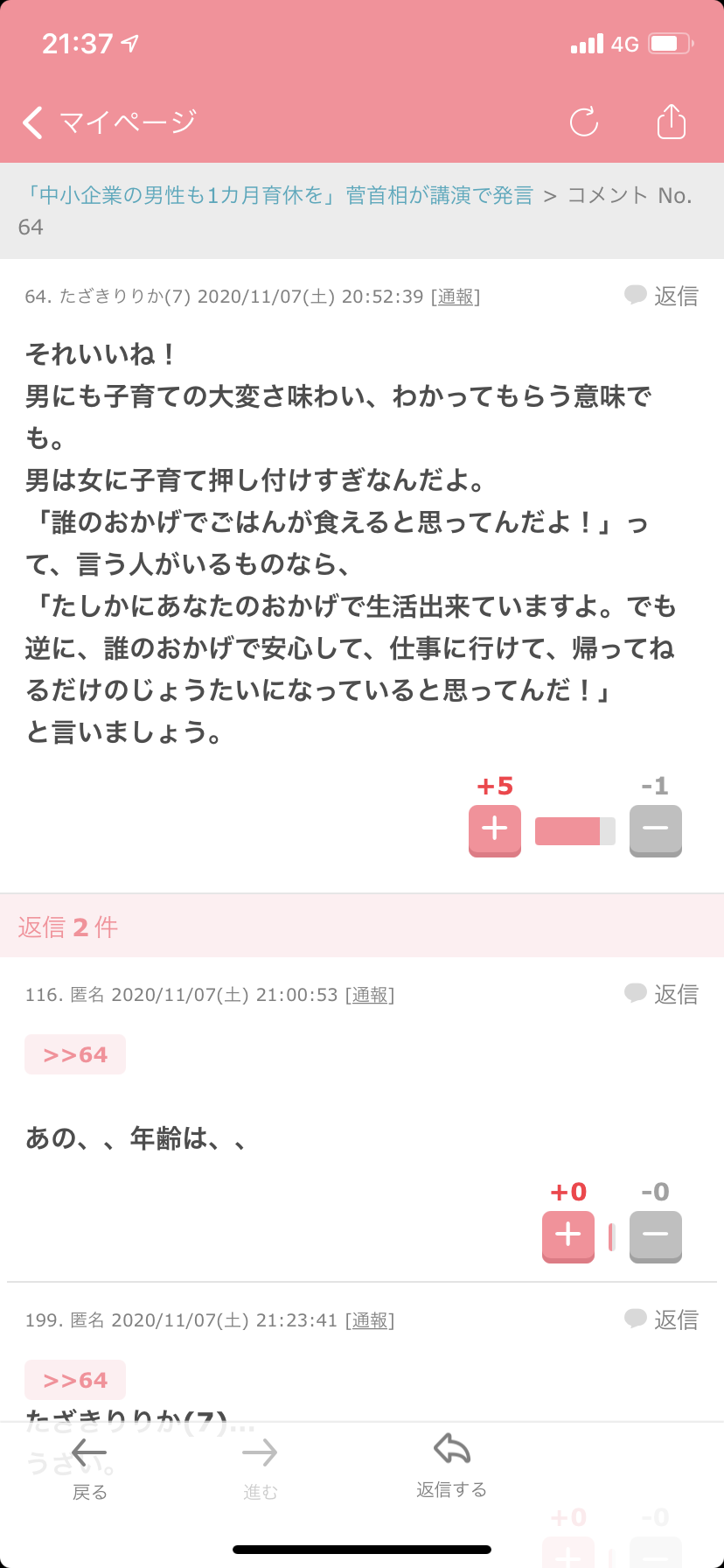Downvote comment 64 with the minus button
Viewport: 724px width, 1568px height.
coord(656,829)
